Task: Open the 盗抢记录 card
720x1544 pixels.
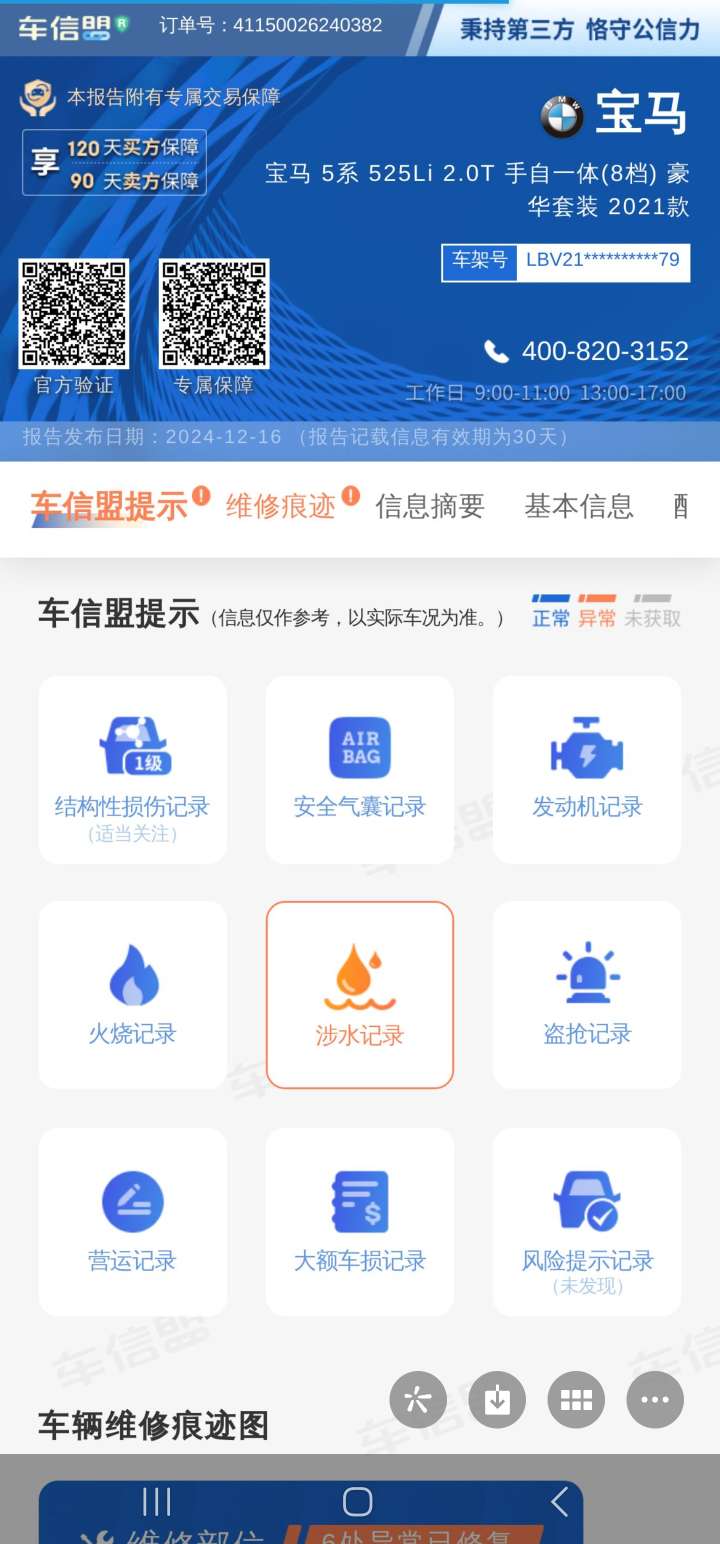Action: (x=587, y=995)
